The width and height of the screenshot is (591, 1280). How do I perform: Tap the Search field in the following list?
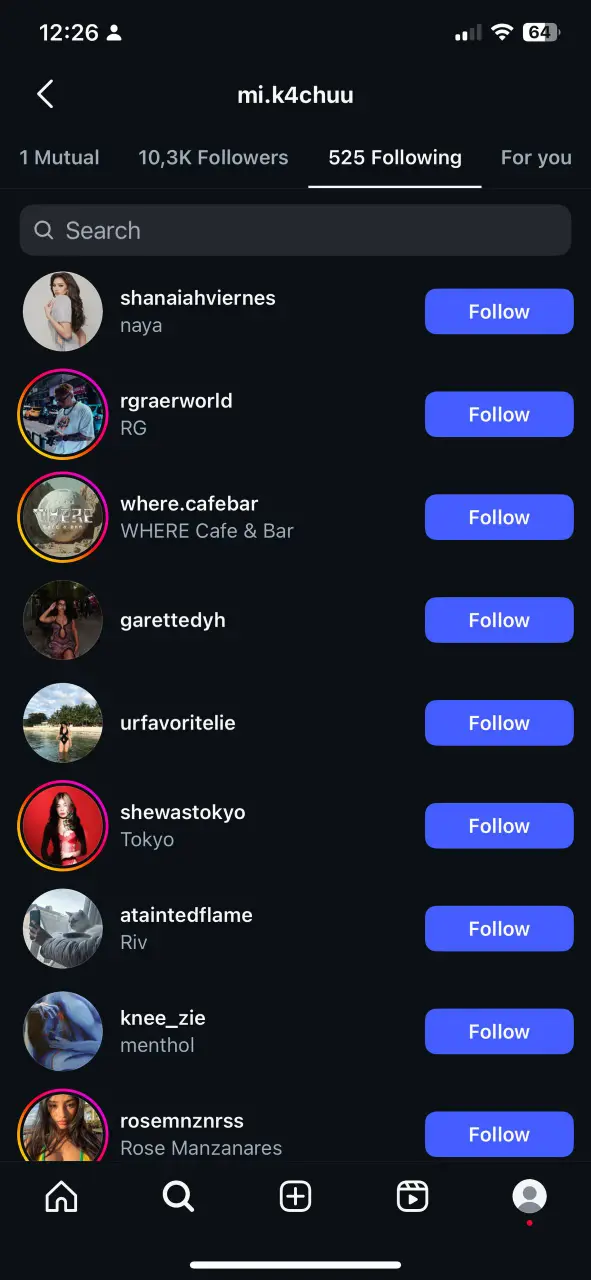[x=295, y=230]
